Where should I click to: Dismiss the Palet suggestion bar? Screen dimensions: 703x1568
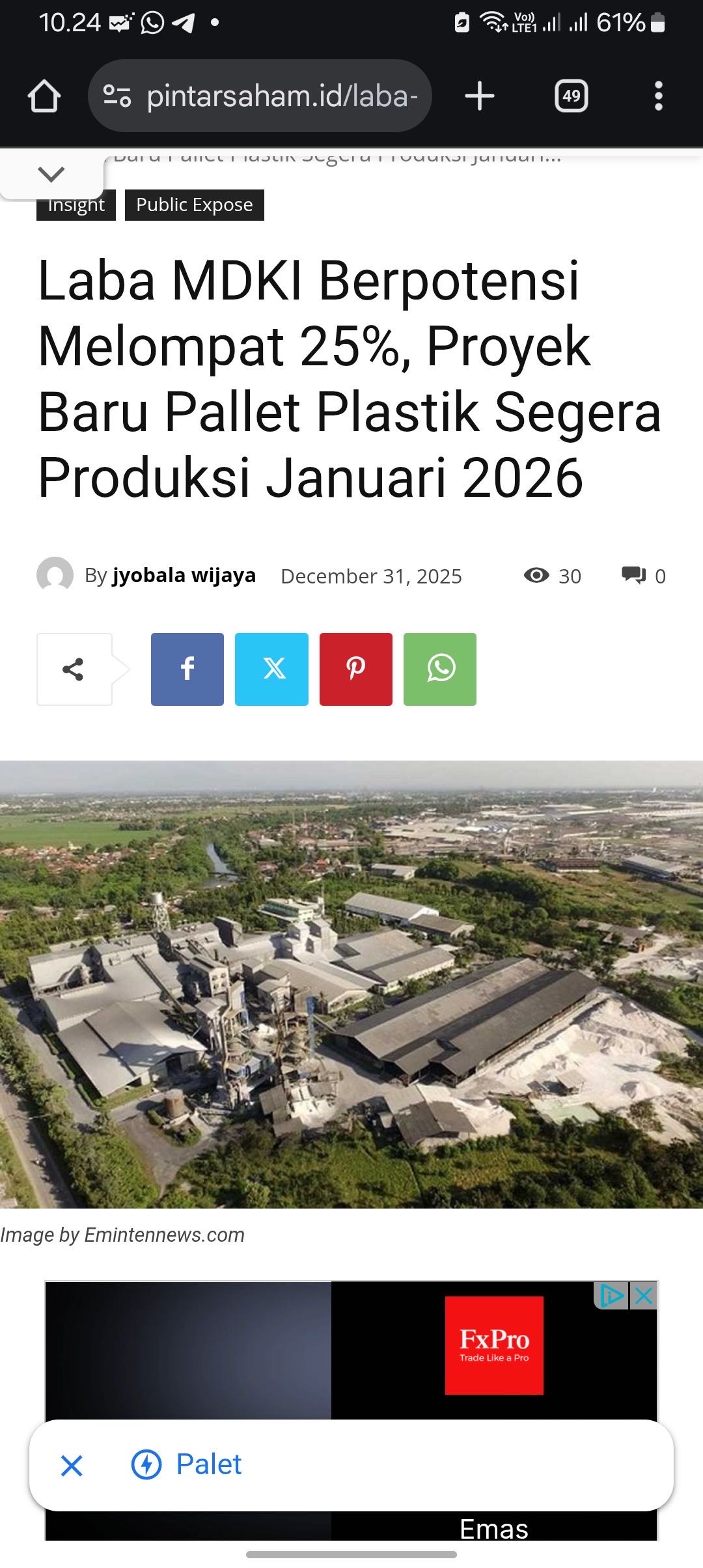coord(72,1466)
